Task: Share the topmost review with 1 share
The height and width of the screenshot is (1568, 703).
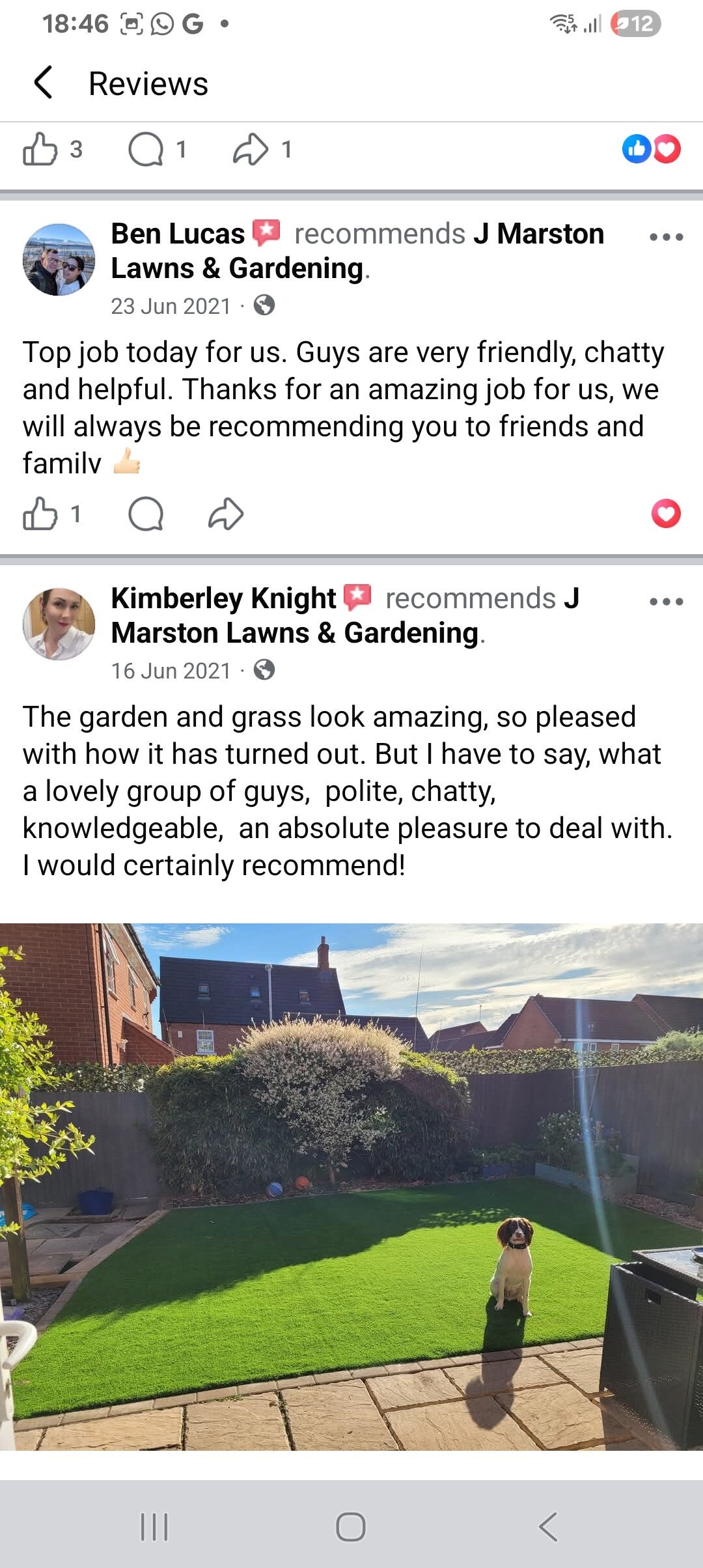Action: click(x=251, y=149)
